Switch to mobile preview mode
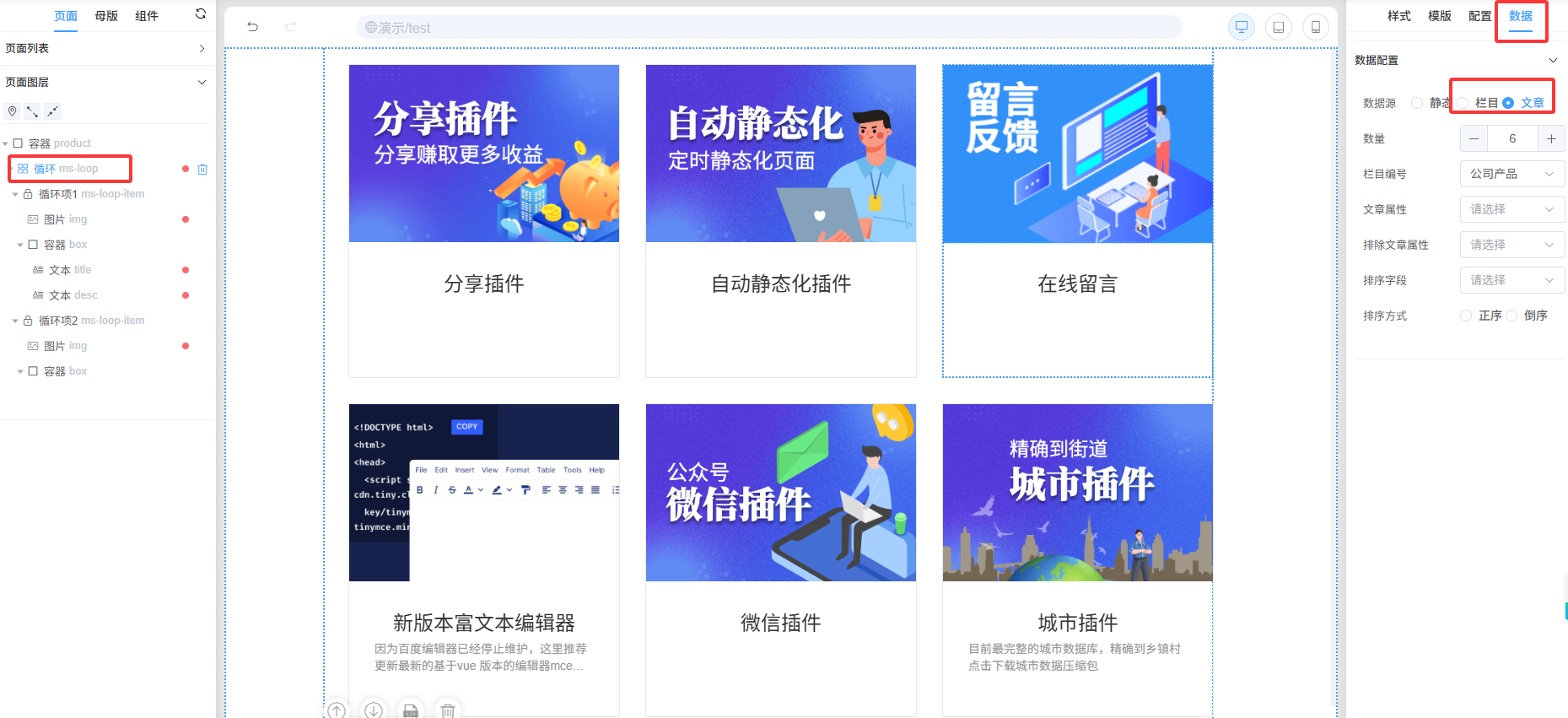The height and width of the screenshot is (718, 1568). point(1316,27)
